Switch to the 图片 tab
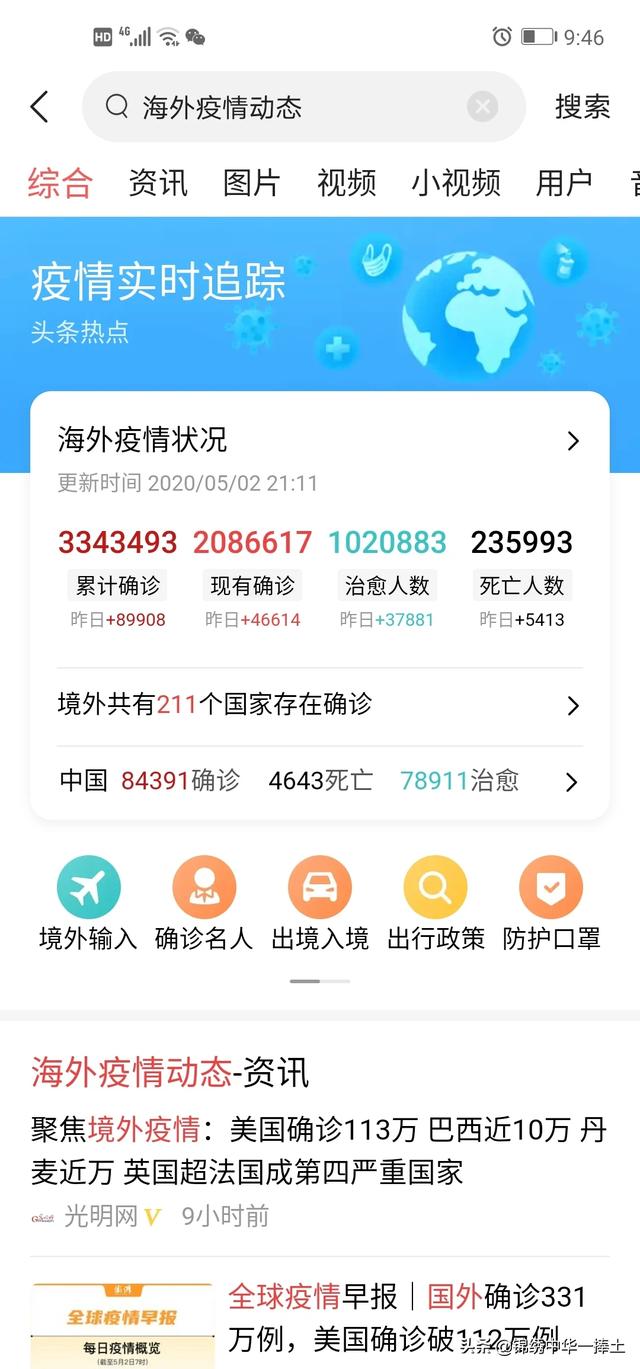The width and height of the screenshot is (640, 1369). [251, 183]
